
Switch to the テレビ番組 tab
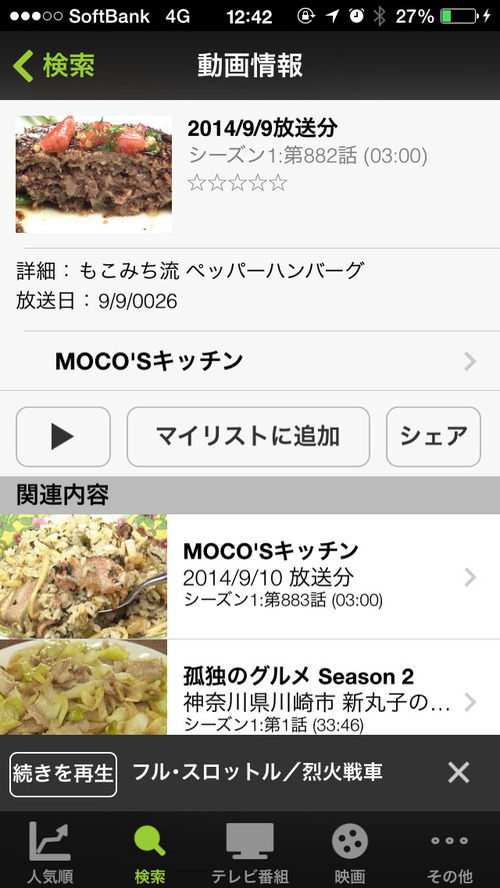(250, 852)
